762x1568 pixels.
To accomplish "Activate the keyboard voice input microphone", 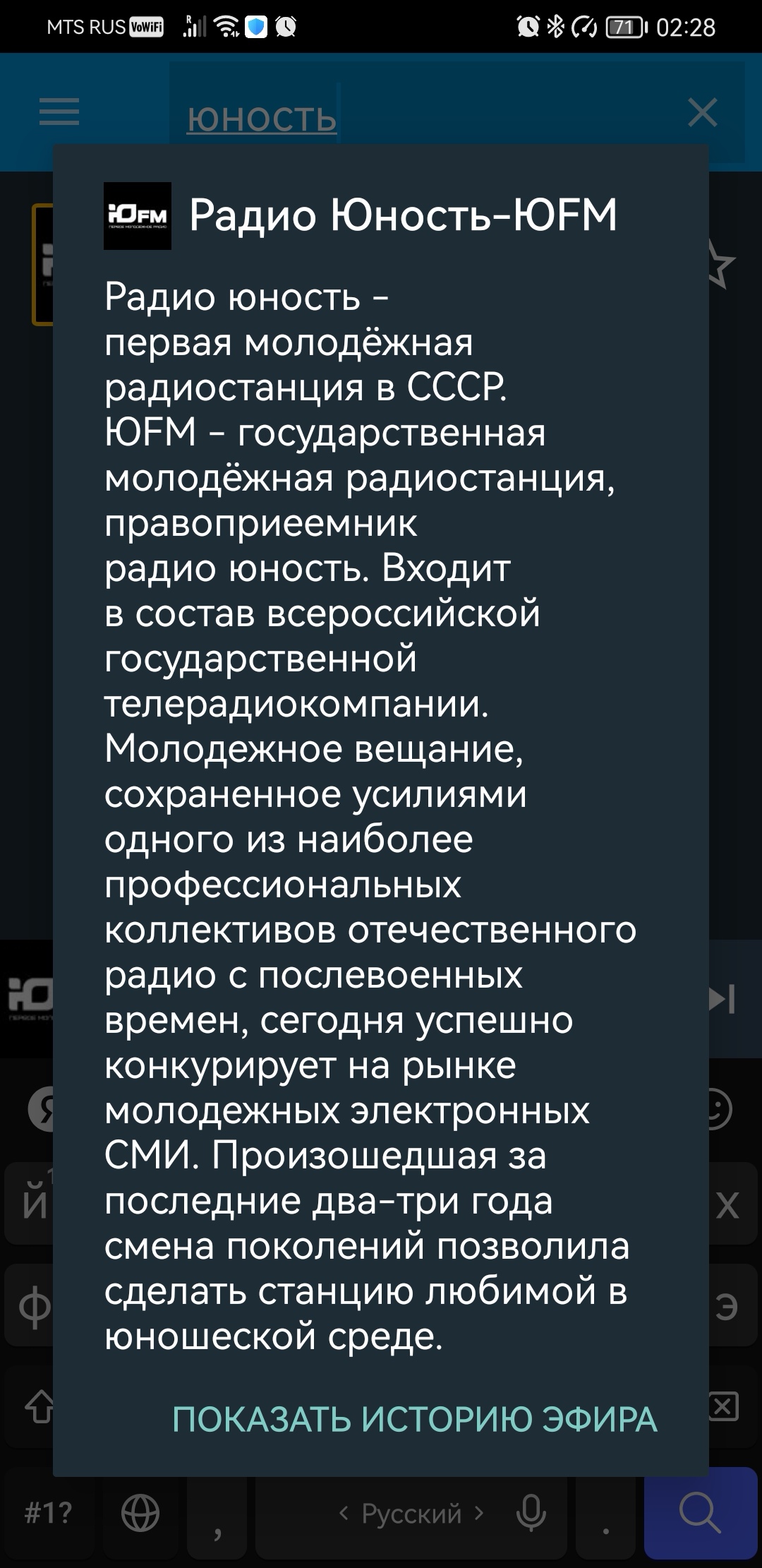I will [531, 1513].
